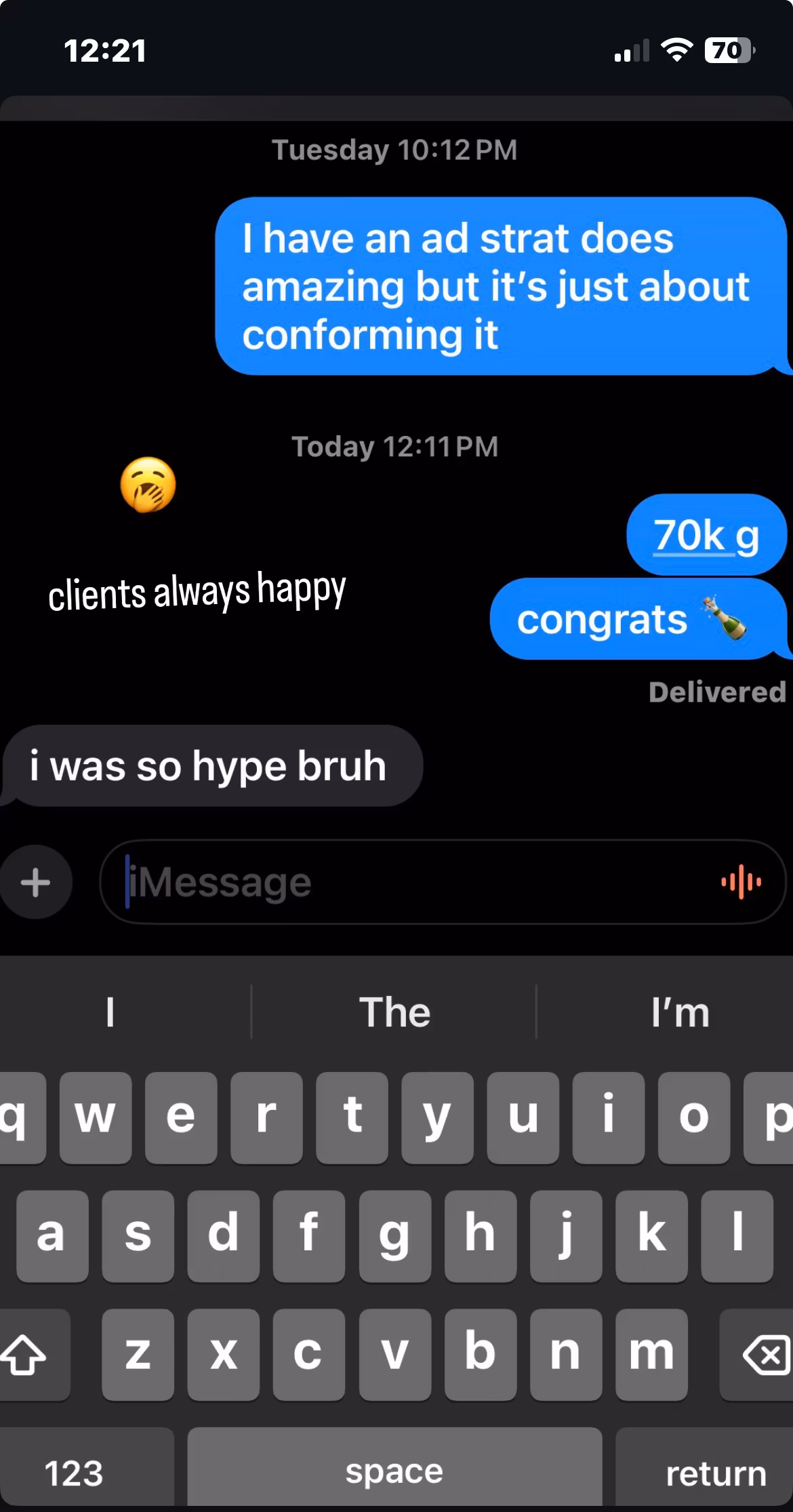793x1512 pixels.
Task: Record an audio message
Action: pos(741,882)
